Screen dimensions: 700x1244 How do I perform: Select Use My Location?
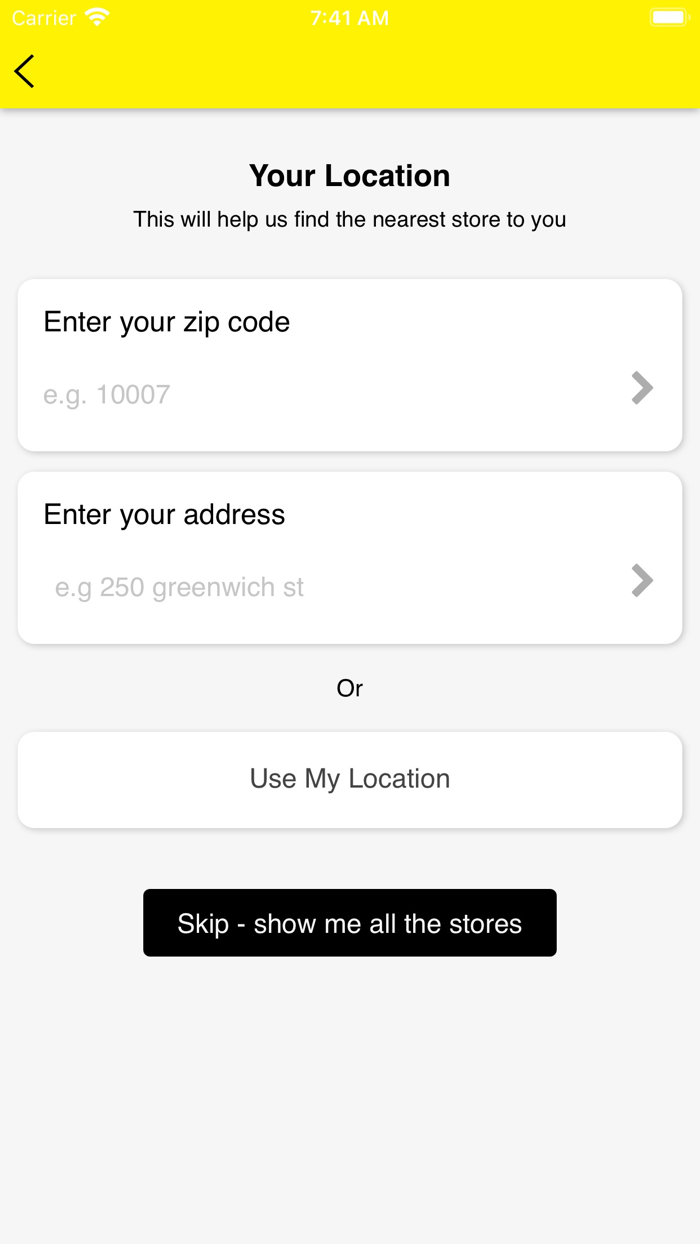point(350,779)
